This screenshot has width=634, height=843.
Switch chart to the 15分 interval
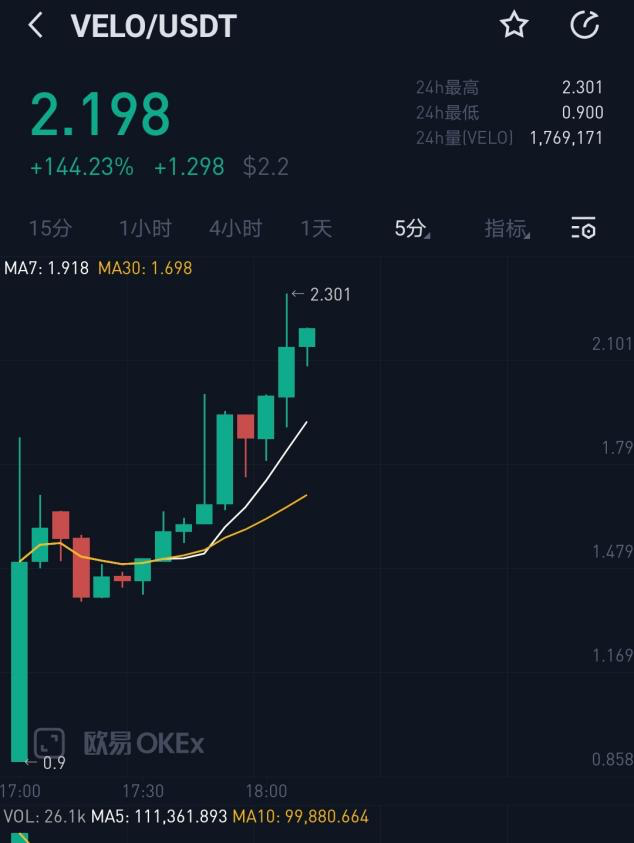click(x=50, y=228)
